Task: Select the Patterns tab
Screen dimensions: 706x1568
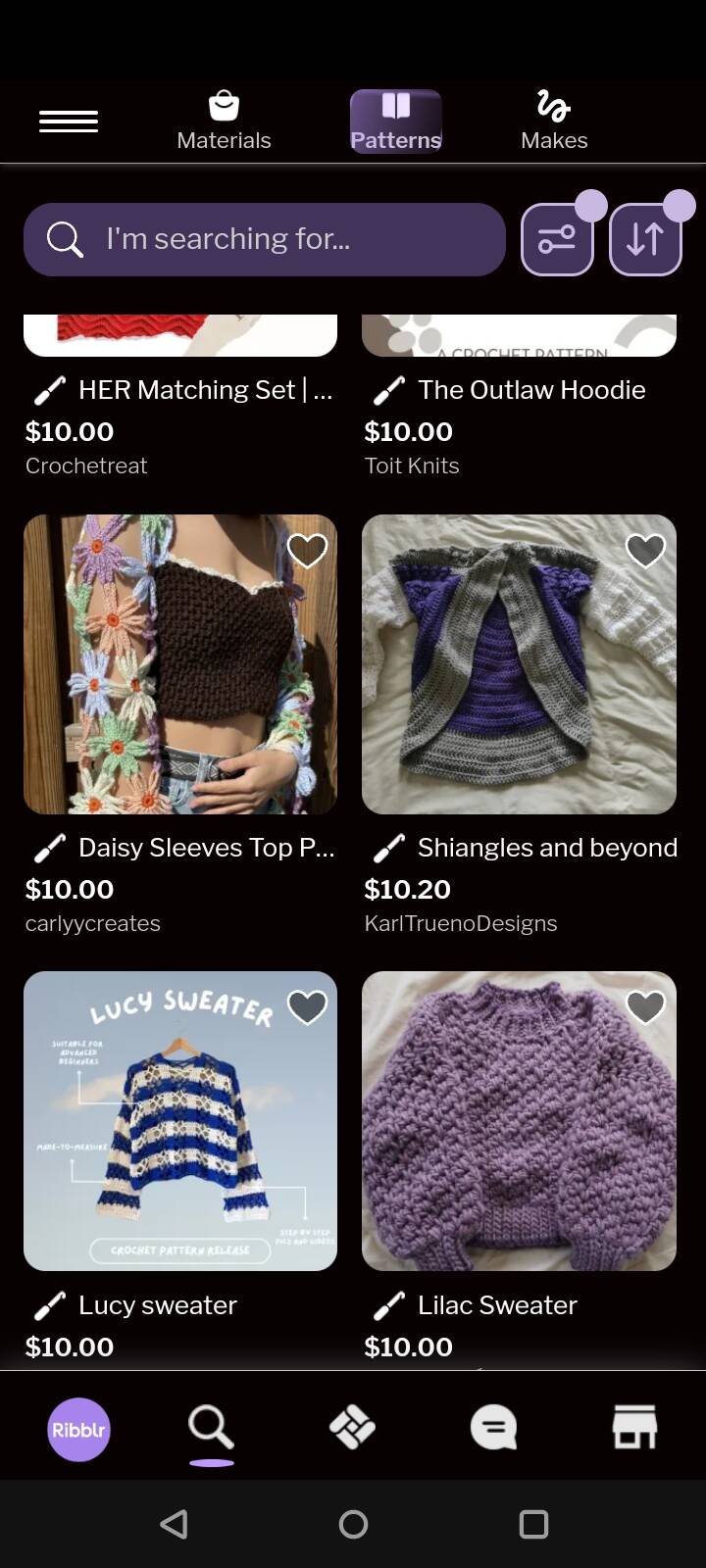Action: pyautogui.click(x=396, y=122)
